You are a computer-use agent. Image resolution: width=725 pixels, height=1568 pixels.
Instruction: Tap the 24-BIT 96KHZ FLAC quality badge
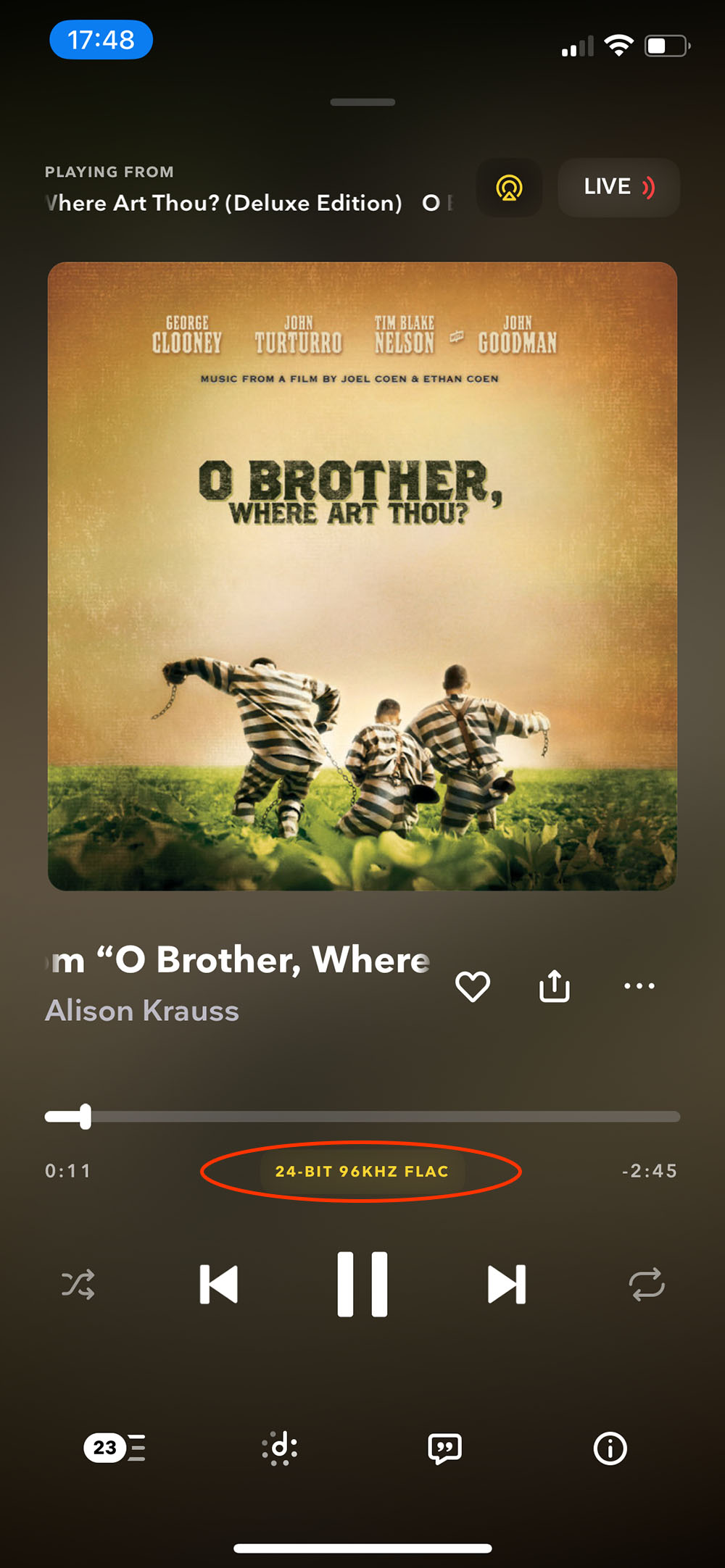pos(362,1171)
